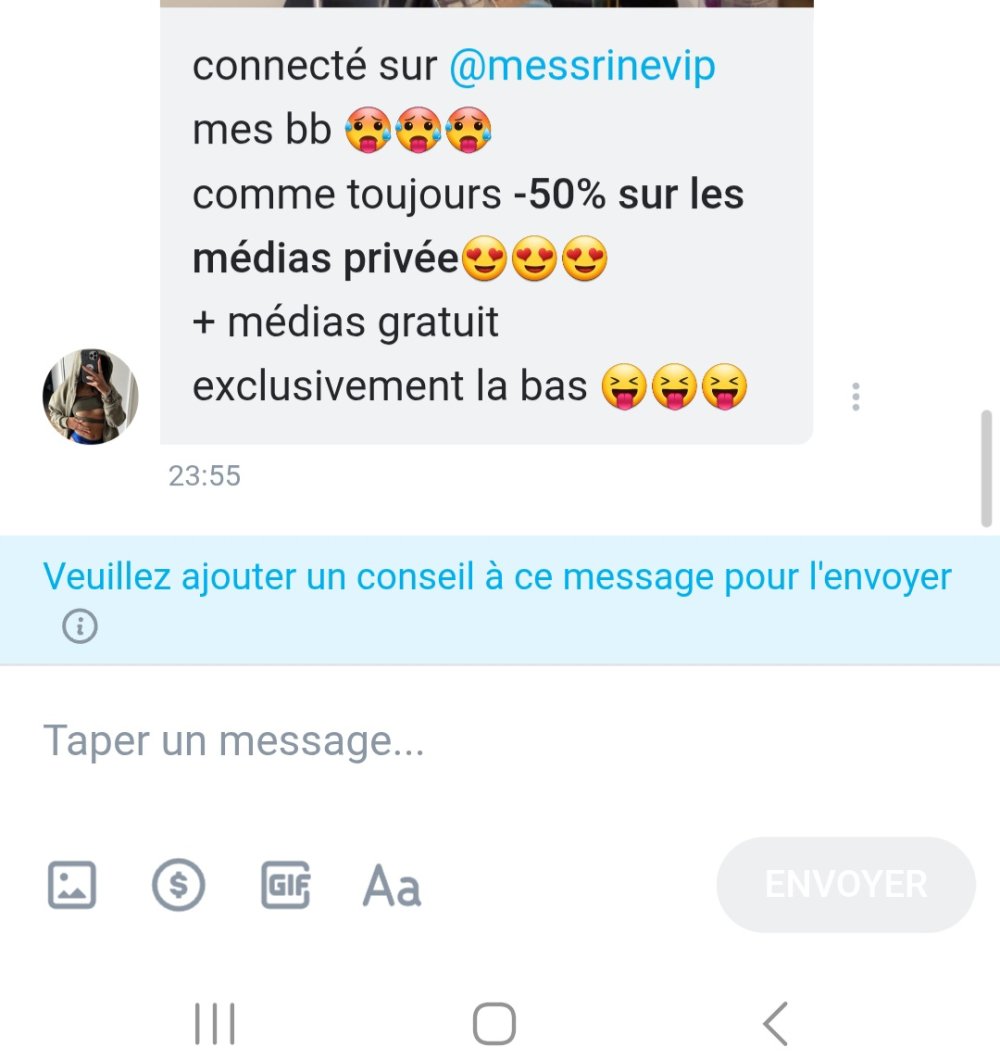This screenshot has width=1000, height=1060.
Task: Tap the info icon under the tip notice
Action: point(80,627)
